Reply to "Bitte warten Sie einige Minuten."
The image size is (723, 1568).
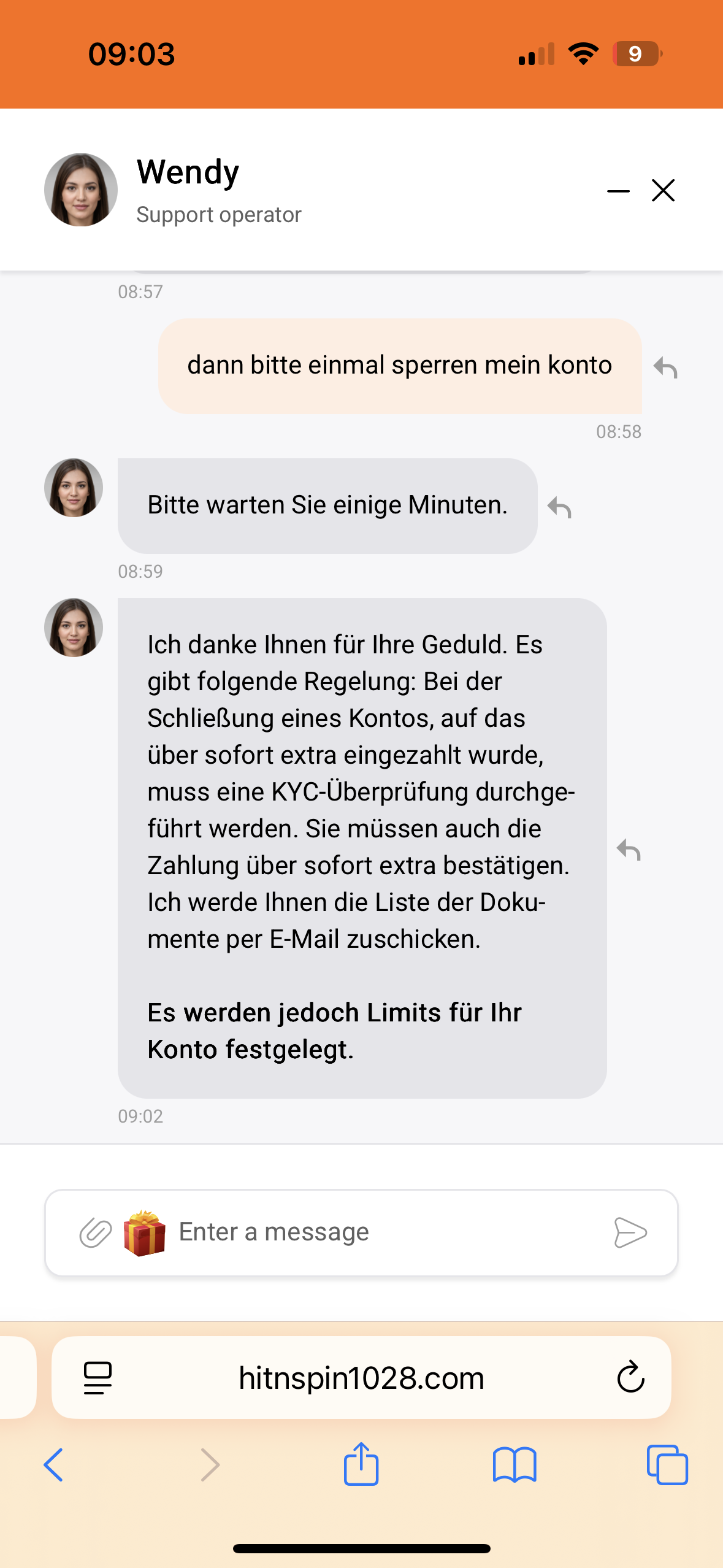tap(559, 507)
